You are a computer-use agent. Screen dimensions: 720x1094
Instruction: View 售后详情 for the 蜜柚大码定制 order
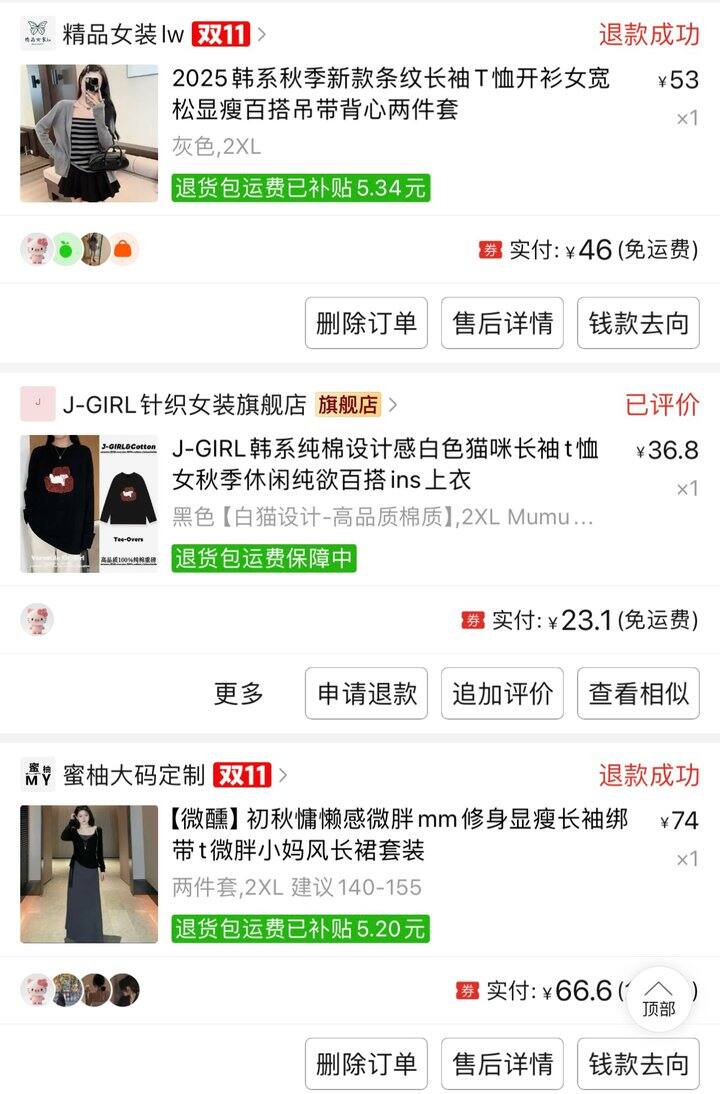pyautogui.click(x=502, y=1064)
